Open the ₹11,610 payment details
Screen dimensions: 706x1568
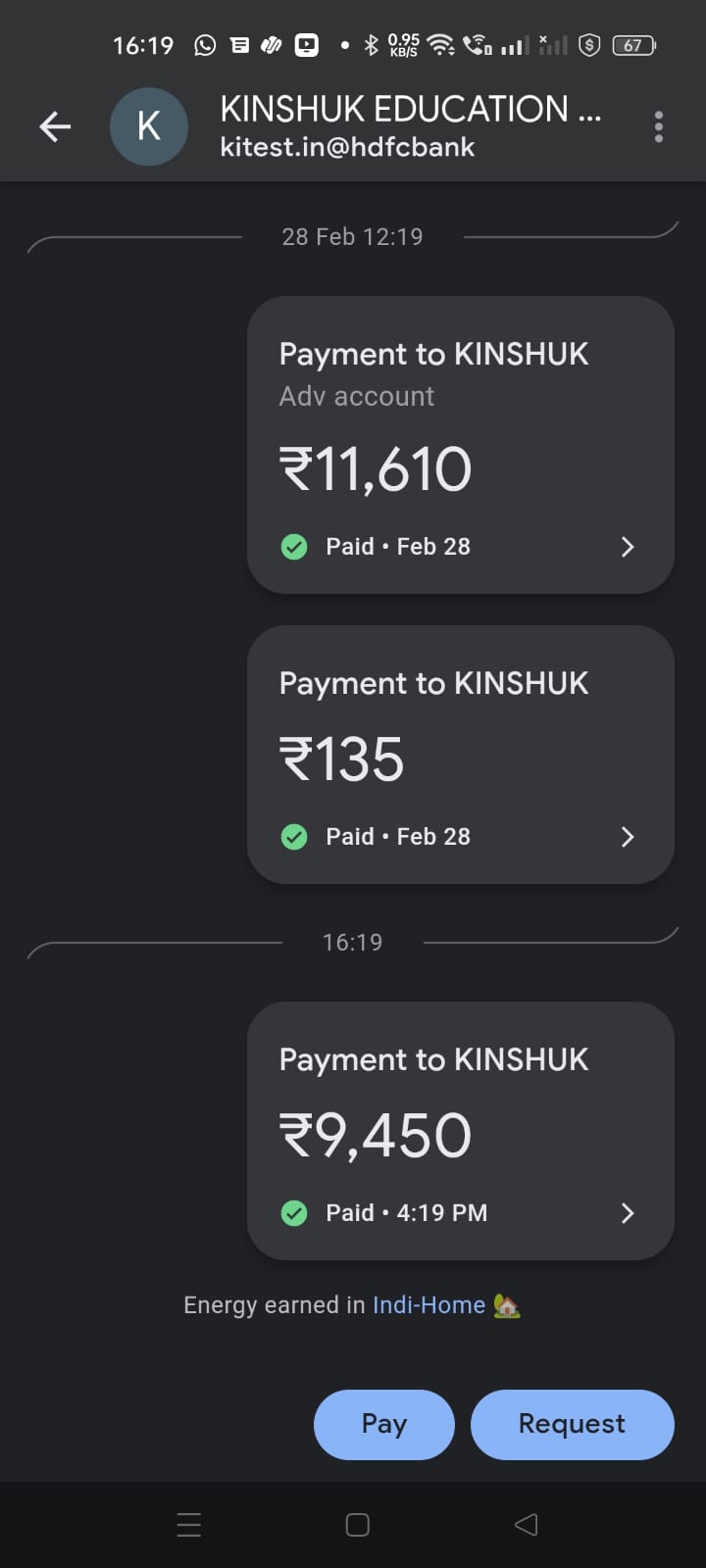click(460, 445)
